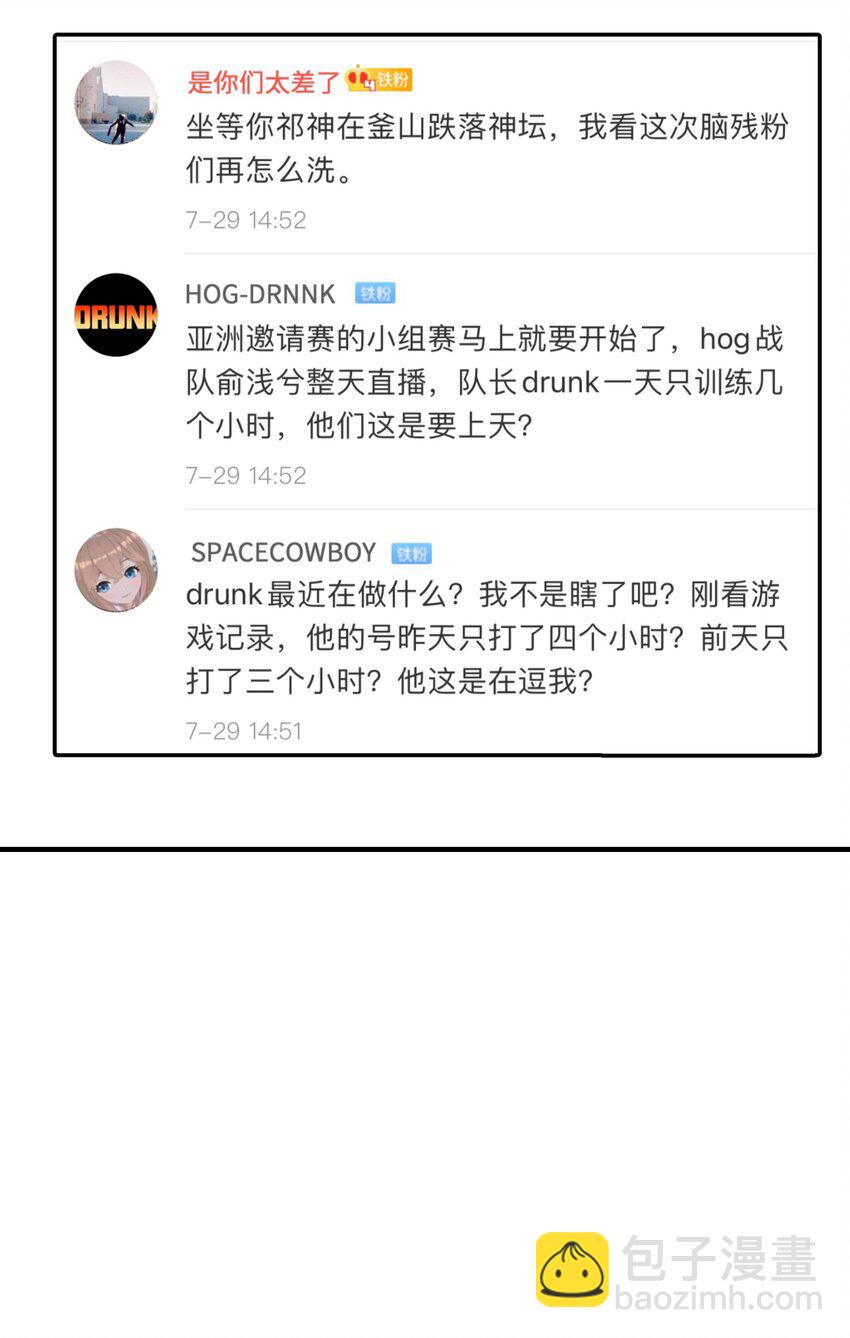Select the red username 是你们太差了
This screenshot has height=1338, width=850.
point(261,82)
